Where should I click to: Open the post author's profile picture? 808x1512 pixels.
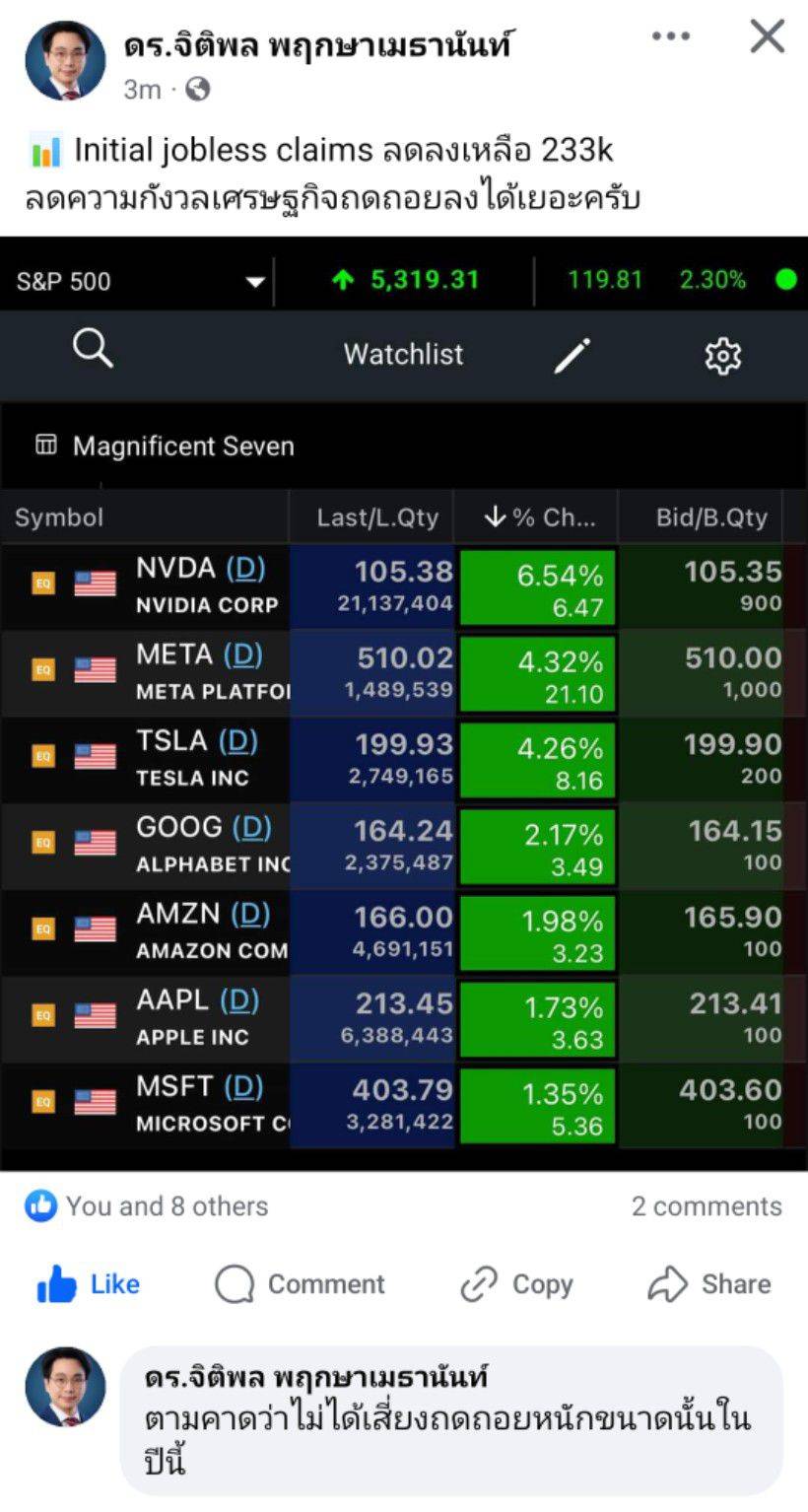pos(65,61)
